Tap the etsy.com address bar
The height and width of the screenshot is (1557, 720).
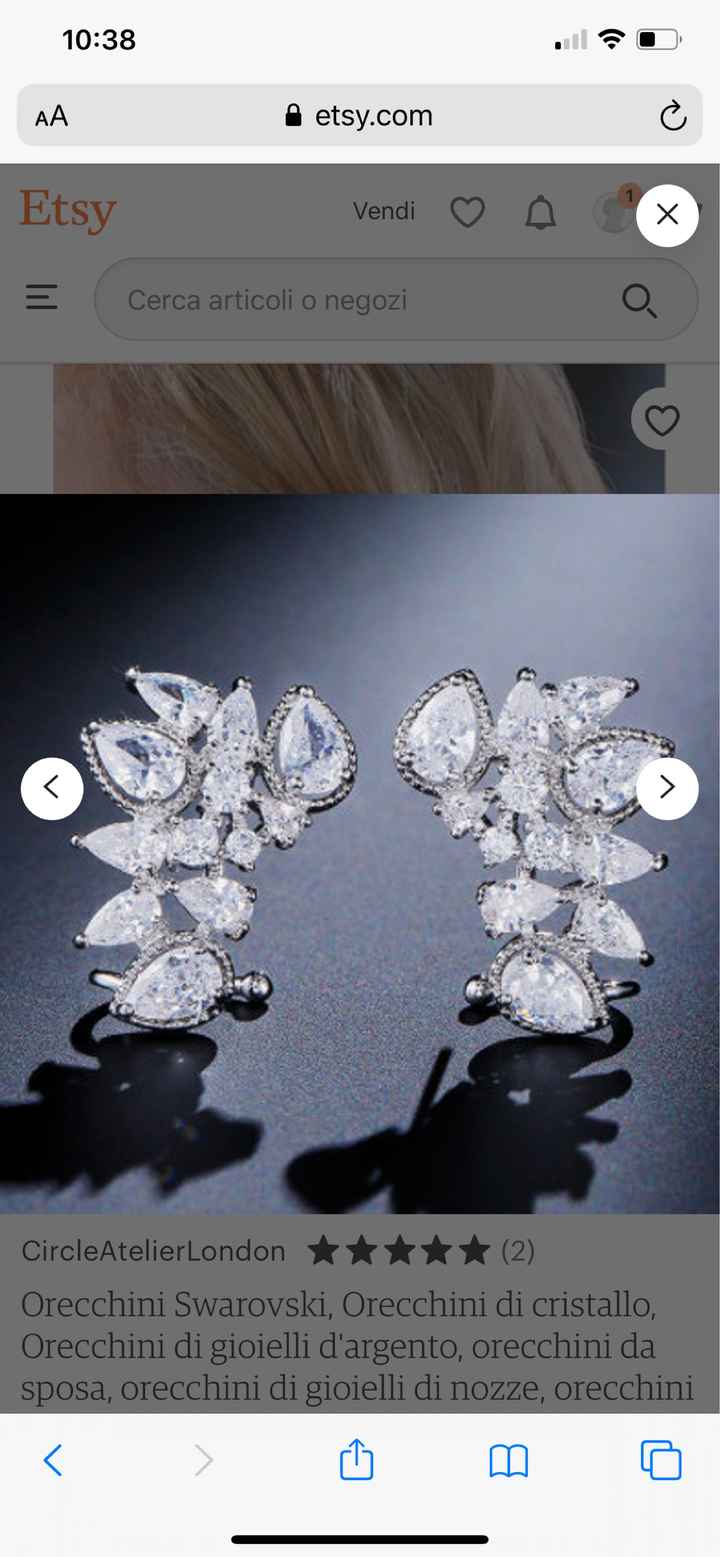tap(360, 117)
